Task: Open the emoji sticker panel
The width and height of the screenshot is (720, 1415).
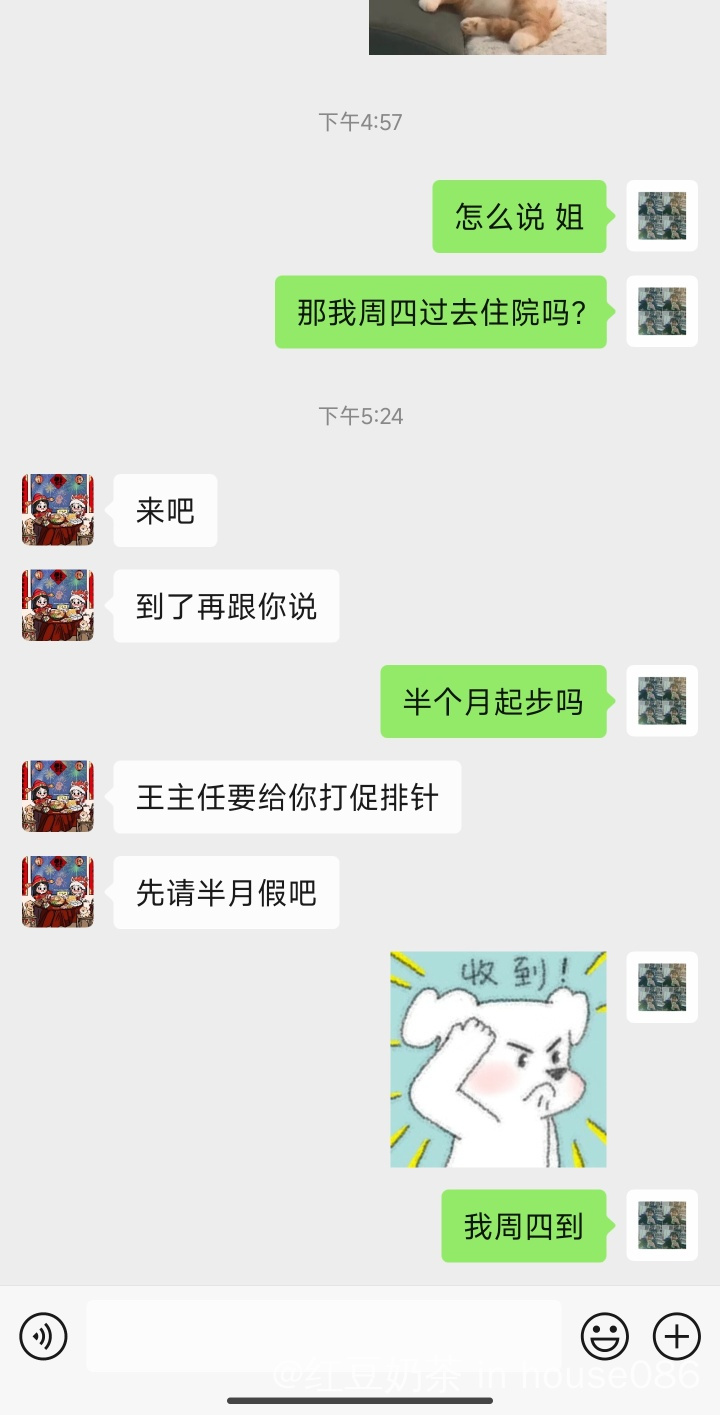Action: 605,1336
